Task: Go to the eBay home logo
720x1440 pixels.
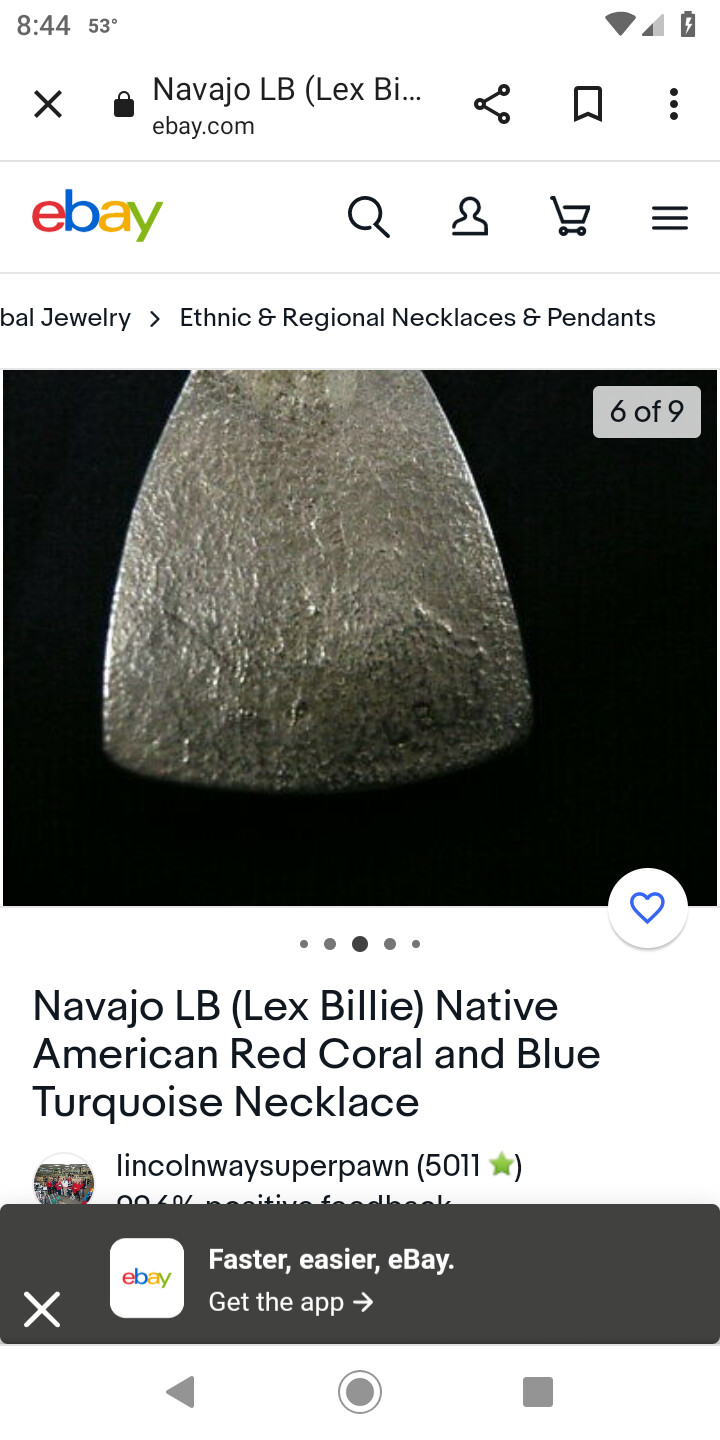Action: [97, 215]
